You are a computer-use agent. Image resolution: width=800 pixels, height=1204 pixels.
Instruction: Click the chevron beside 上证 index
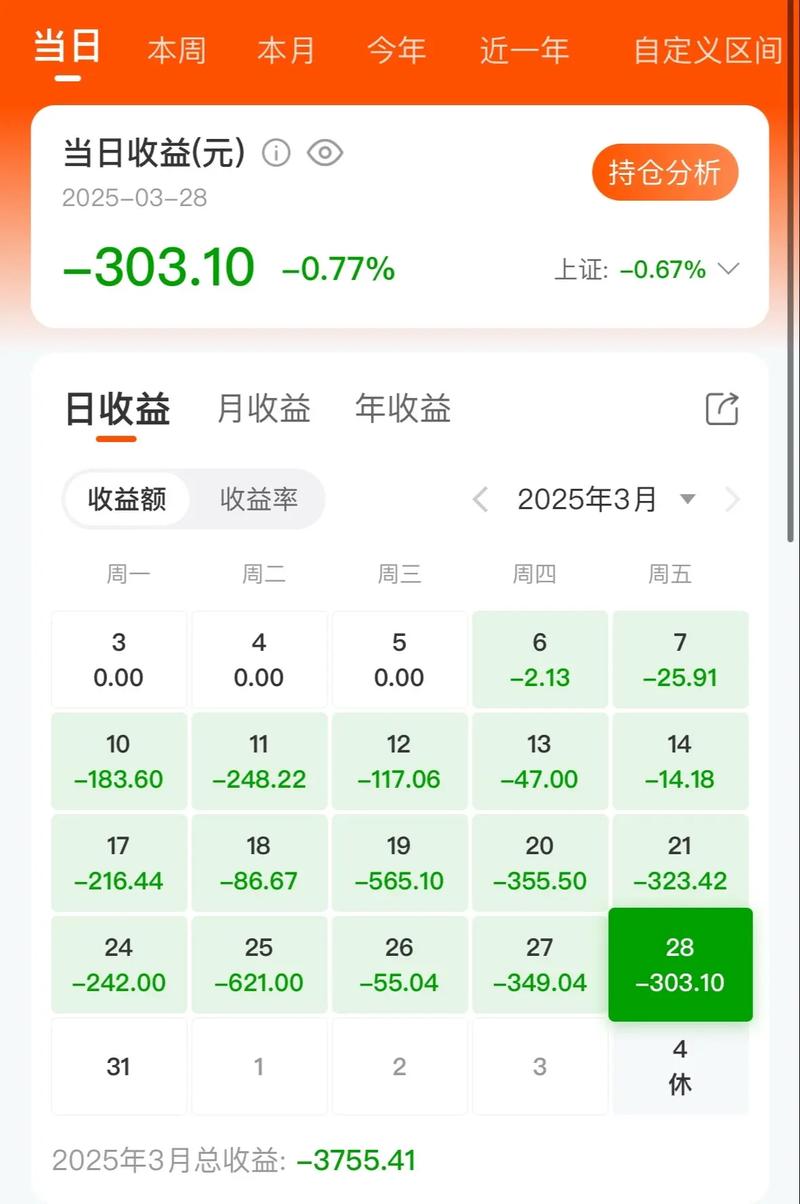click(729, 268)
